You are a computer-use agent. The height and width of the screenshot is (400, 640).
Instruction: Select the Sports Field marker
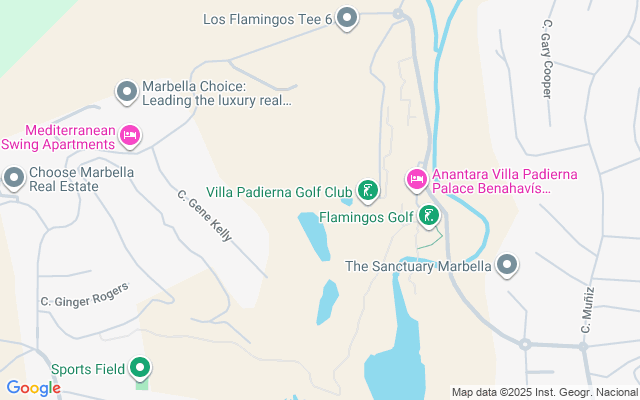pos(141,369)
